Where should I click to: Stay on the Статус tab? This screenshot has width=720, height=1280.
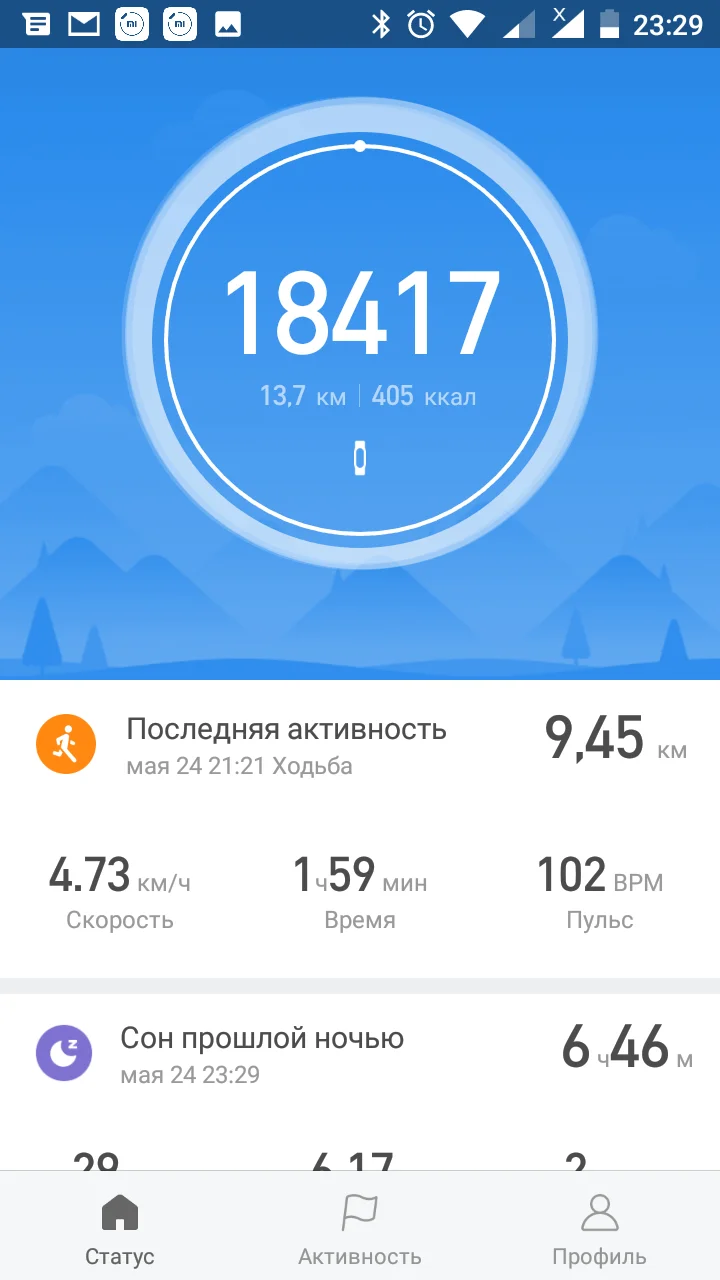(x=119, y=1225)
